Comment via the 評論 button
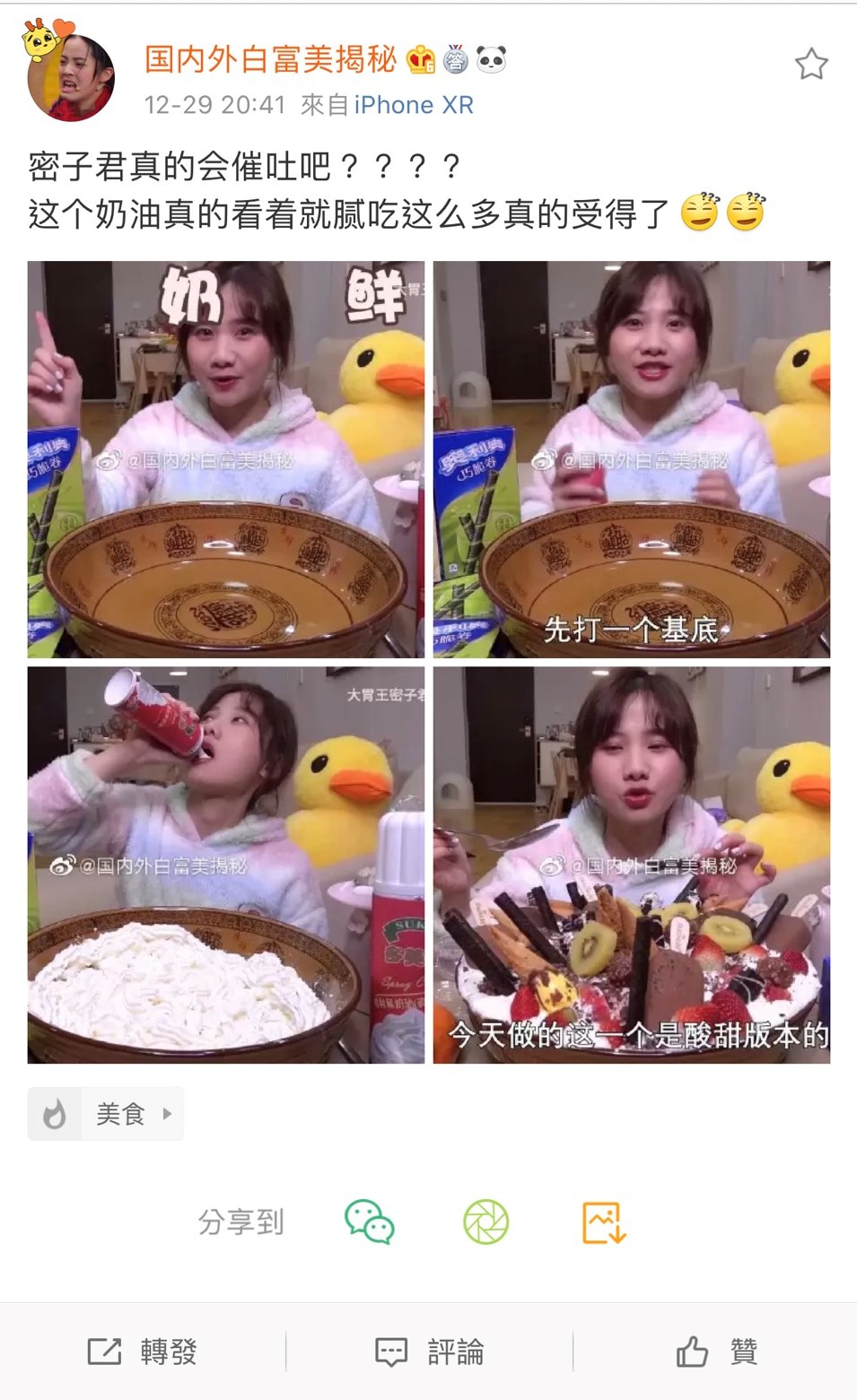 429,1351
